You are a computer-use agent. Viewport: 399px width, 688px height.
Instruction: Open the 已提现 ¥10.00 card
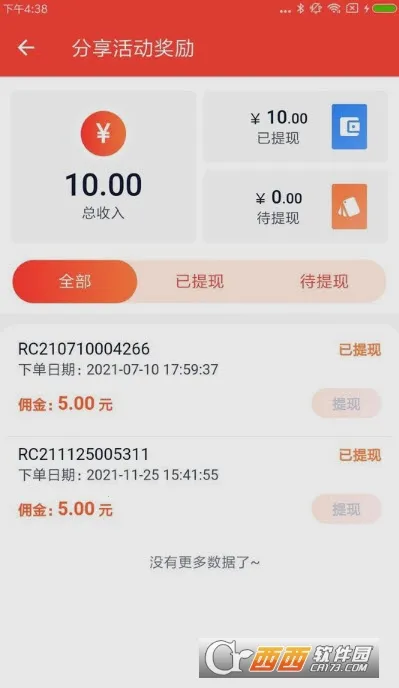pos(295,127)
